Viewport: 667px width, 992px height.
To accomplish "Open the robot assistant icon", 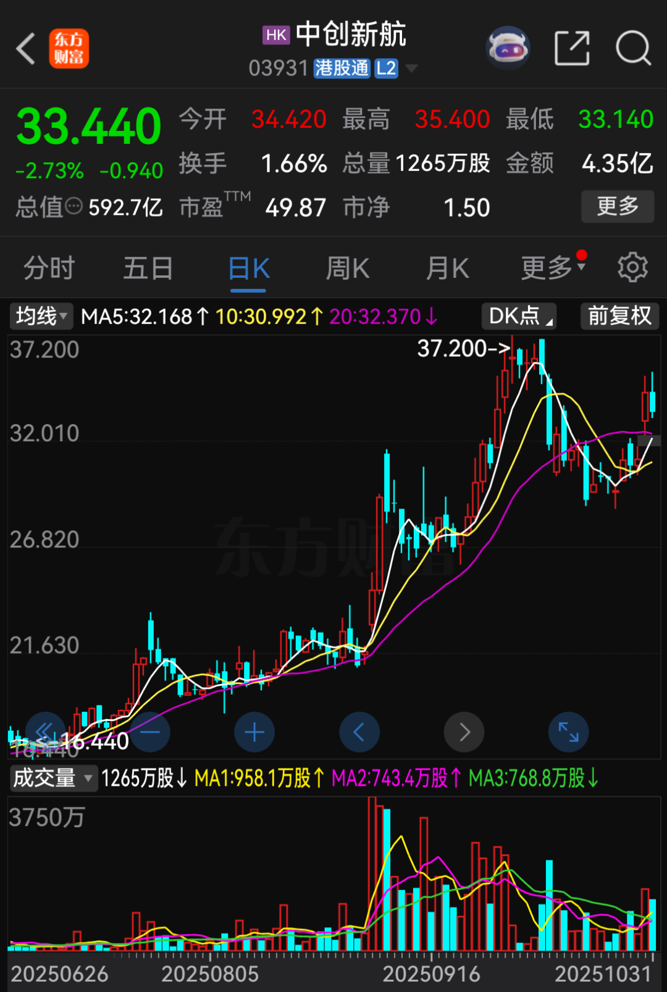I will 508,47.
